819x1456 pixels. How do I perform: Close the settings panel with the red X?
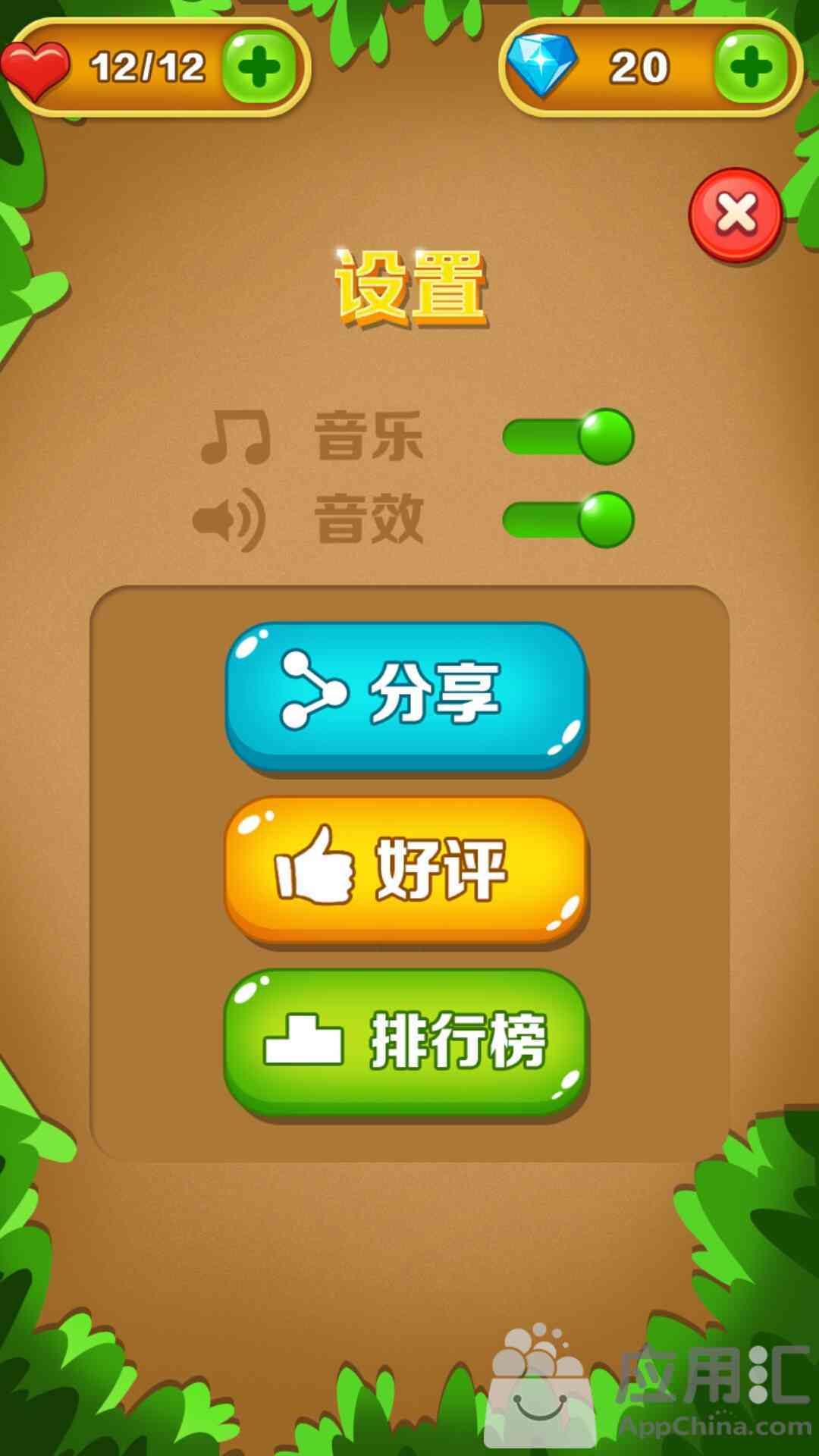click(x=735, y=215)
